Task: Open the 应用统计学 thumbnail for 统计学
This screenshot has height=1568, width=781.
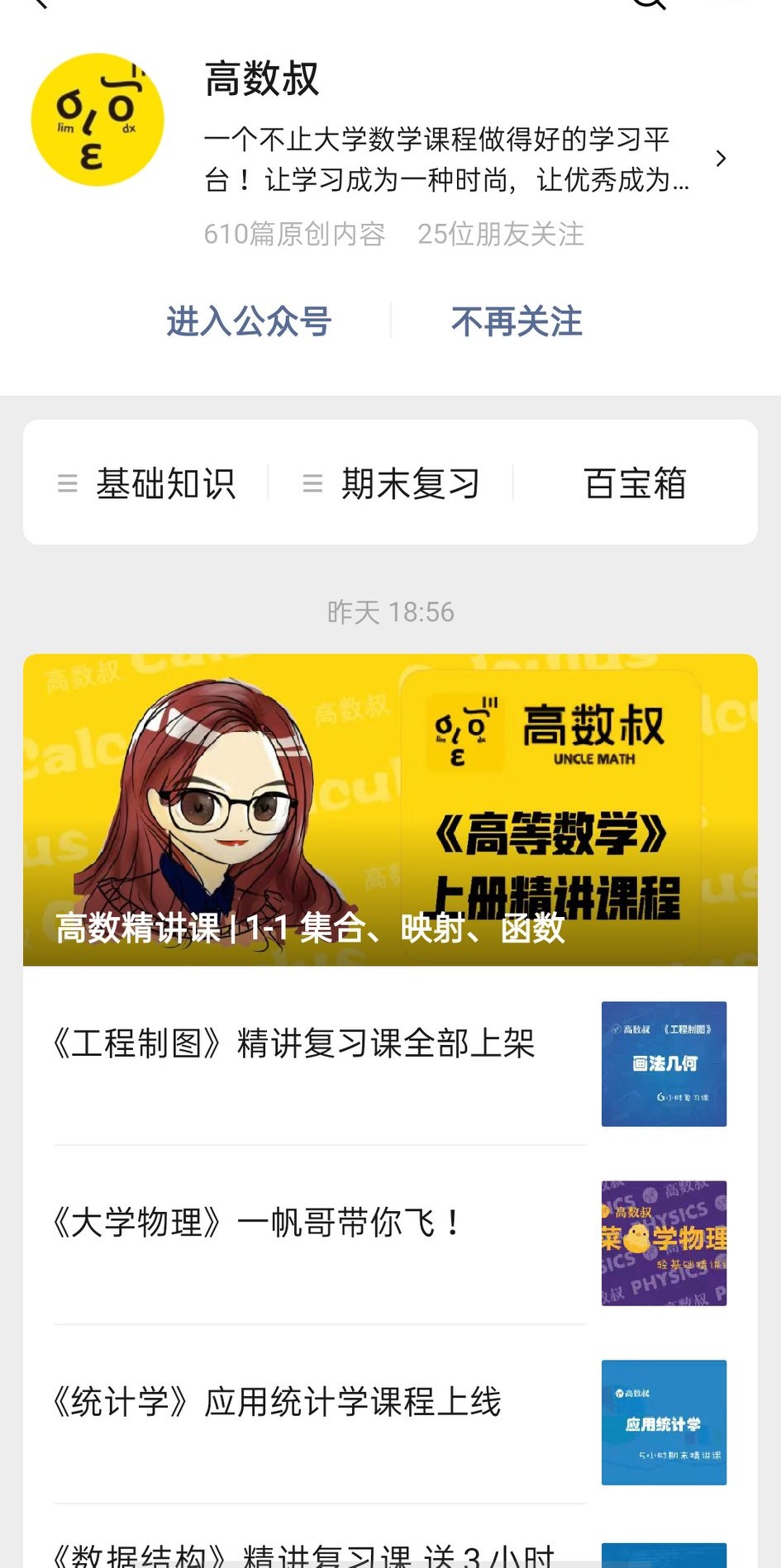Action: click(x=663, y=1422)
